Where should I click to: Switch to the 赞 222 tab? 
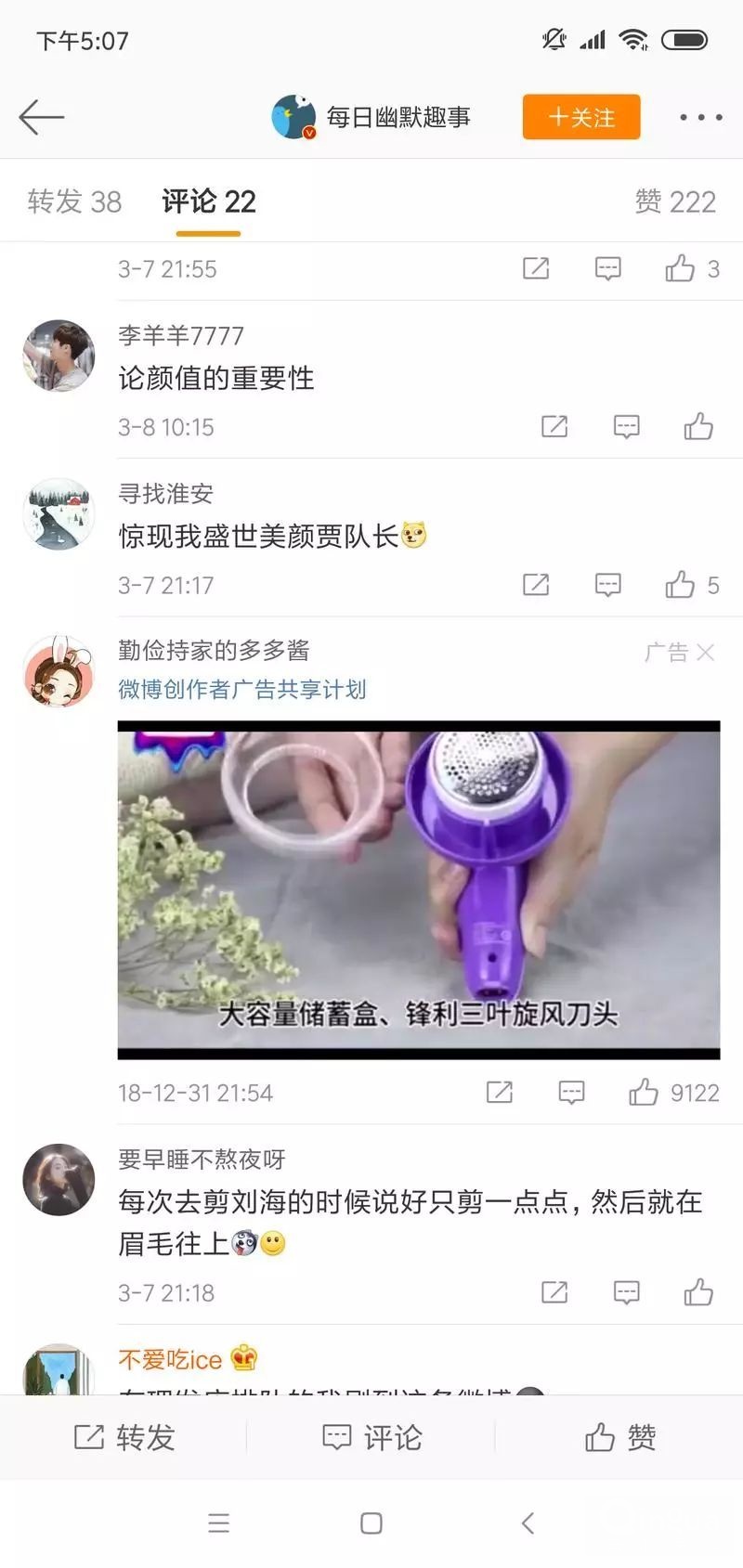675,201
